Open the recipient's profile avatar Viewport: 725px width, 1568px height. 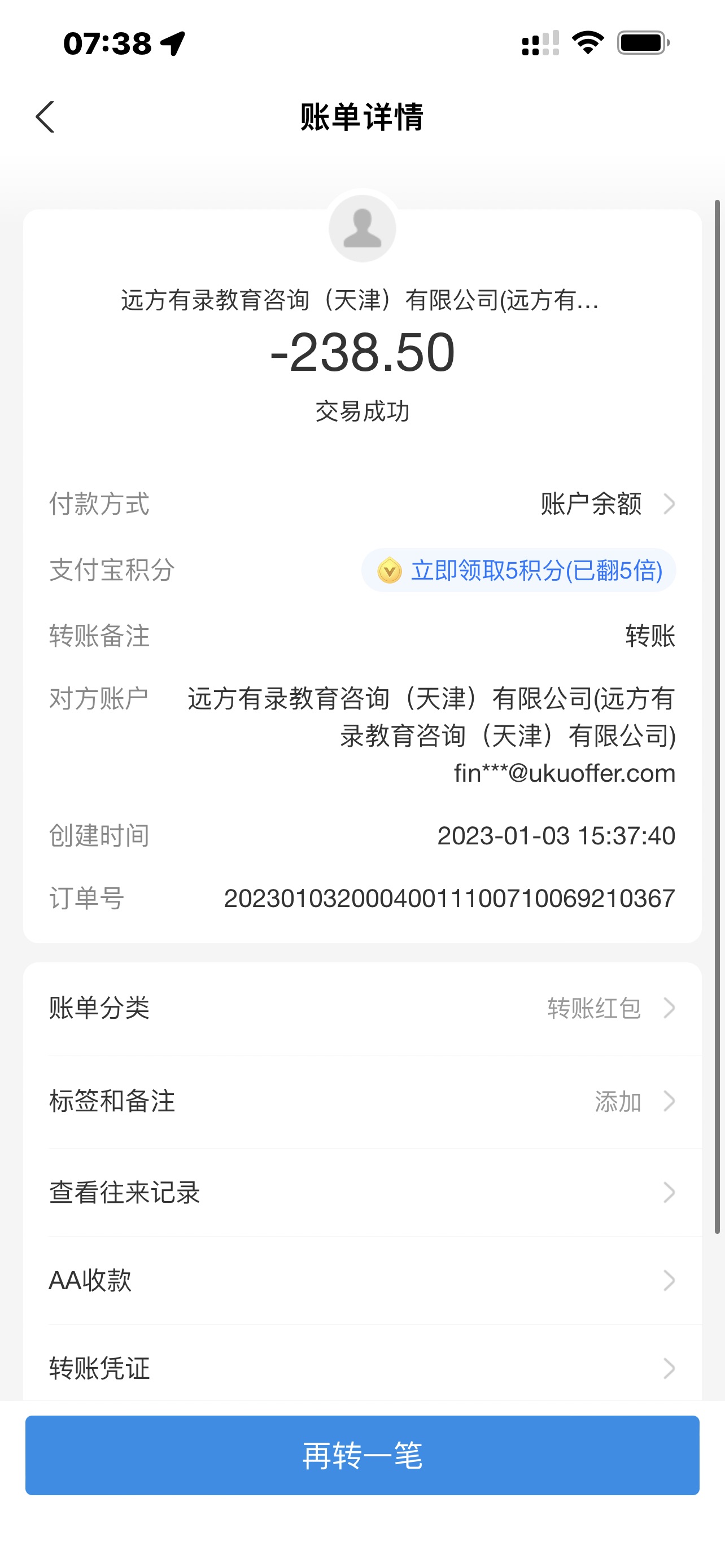pyautogui.click(x=362, y=228)
